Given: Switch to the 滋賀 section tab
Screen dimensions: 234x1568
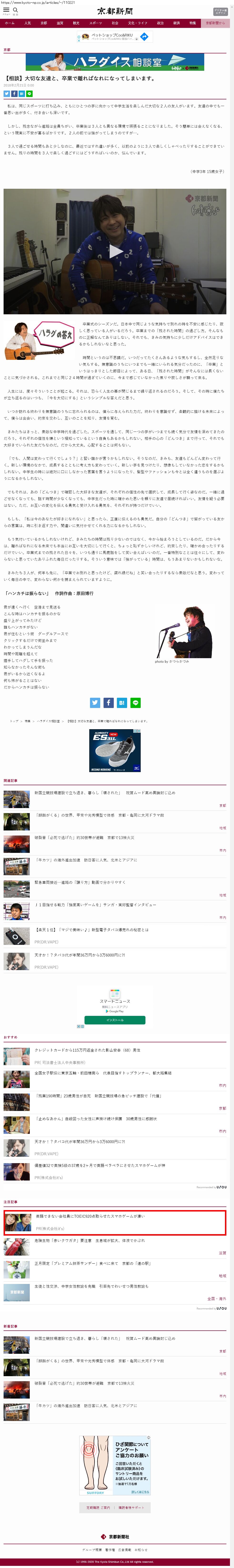Looking at the screenshot, I should pyautogui.click(x=60, y=23).
